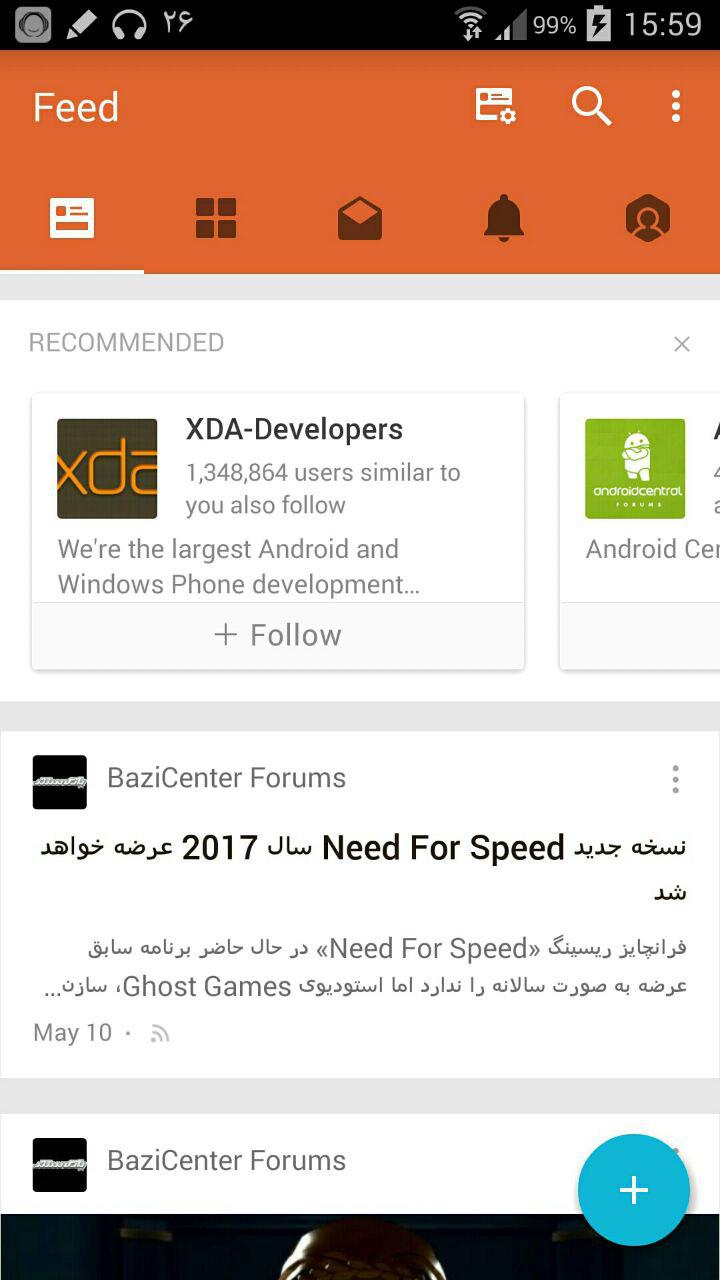This screenshot has width=720, height=1280.
Task: Follow the XDA-Developers forum
Action: [x=277, y=635]
